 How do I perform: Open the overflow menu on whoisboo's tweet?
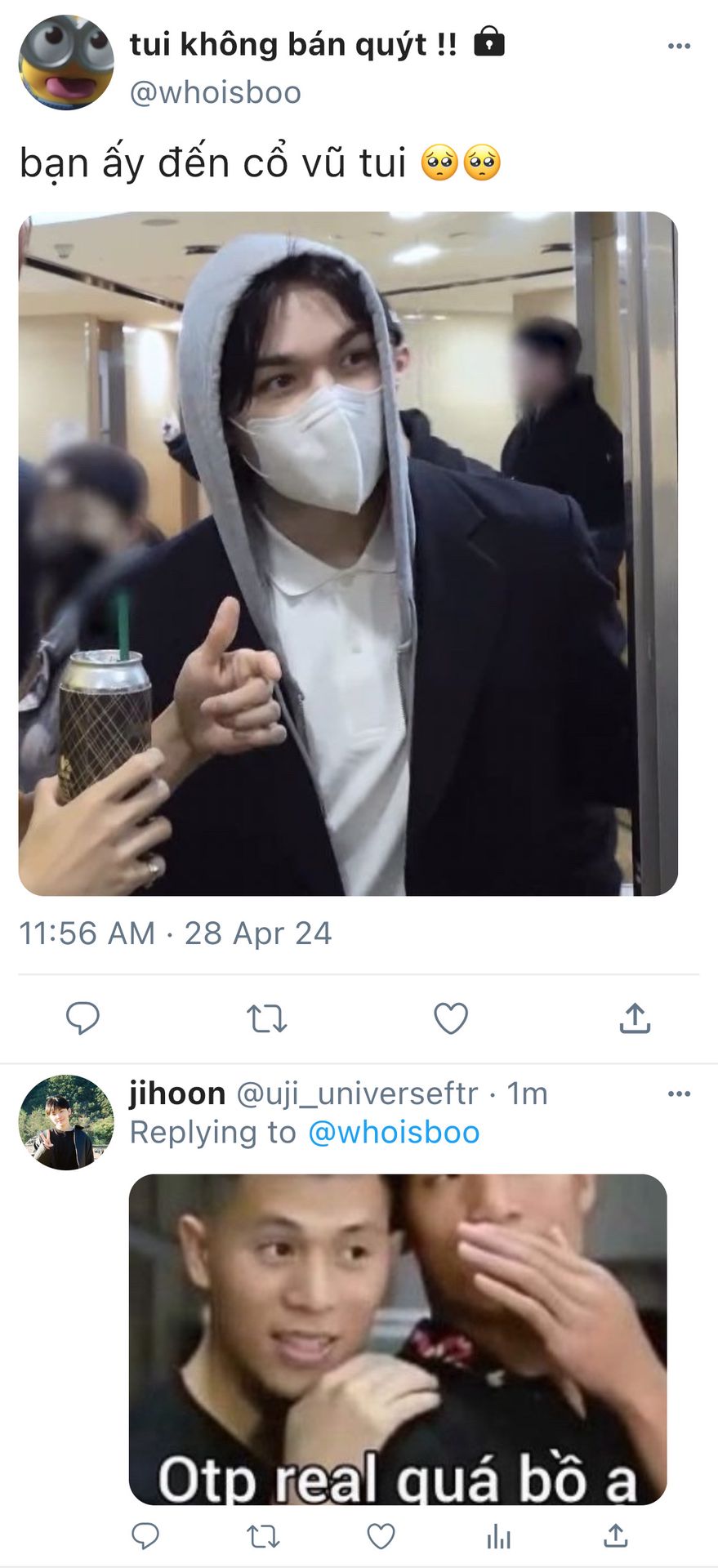coord(679,46)
